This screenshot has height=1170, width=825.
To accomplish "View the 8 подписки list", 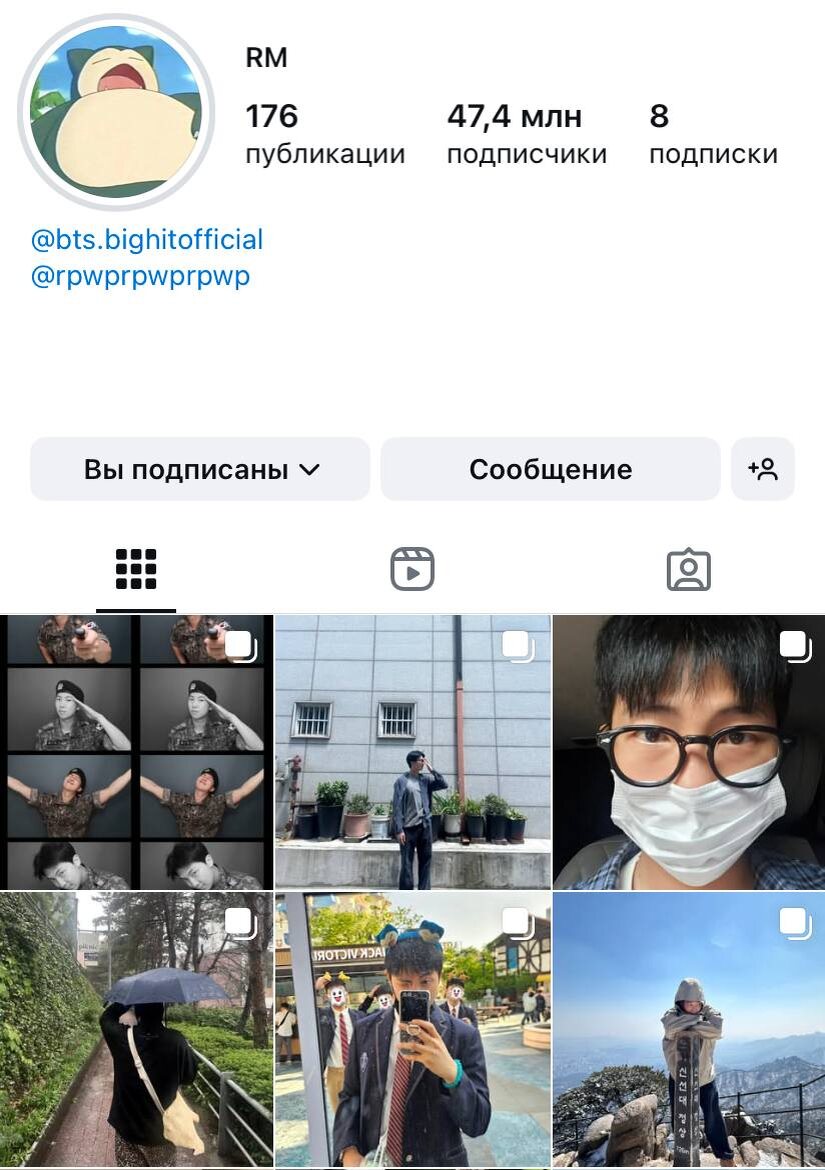I will 713,134.
